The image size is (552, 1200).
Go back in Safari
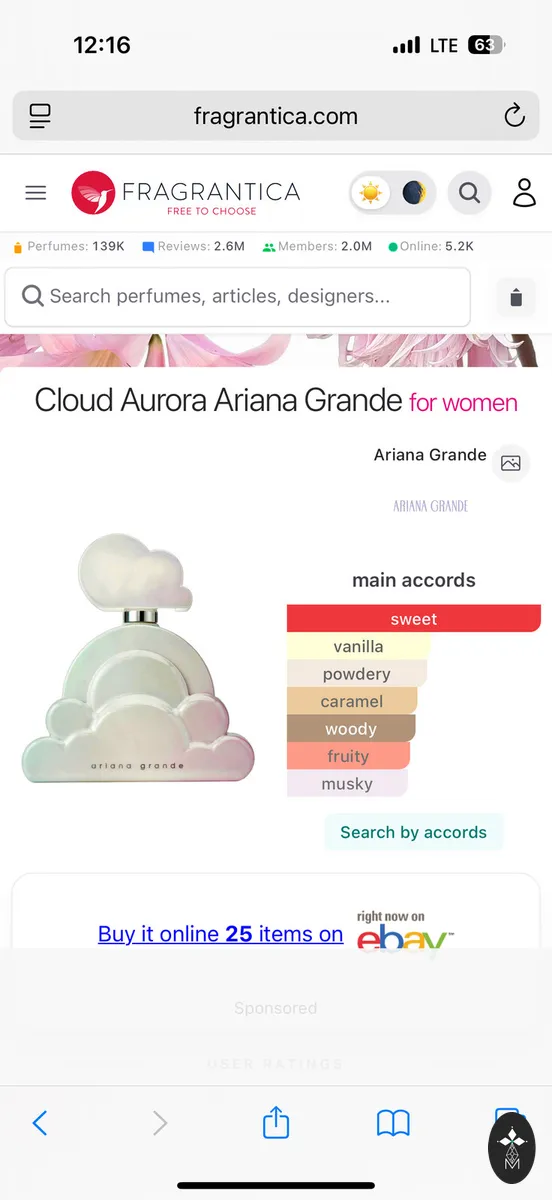[40, 1123]
